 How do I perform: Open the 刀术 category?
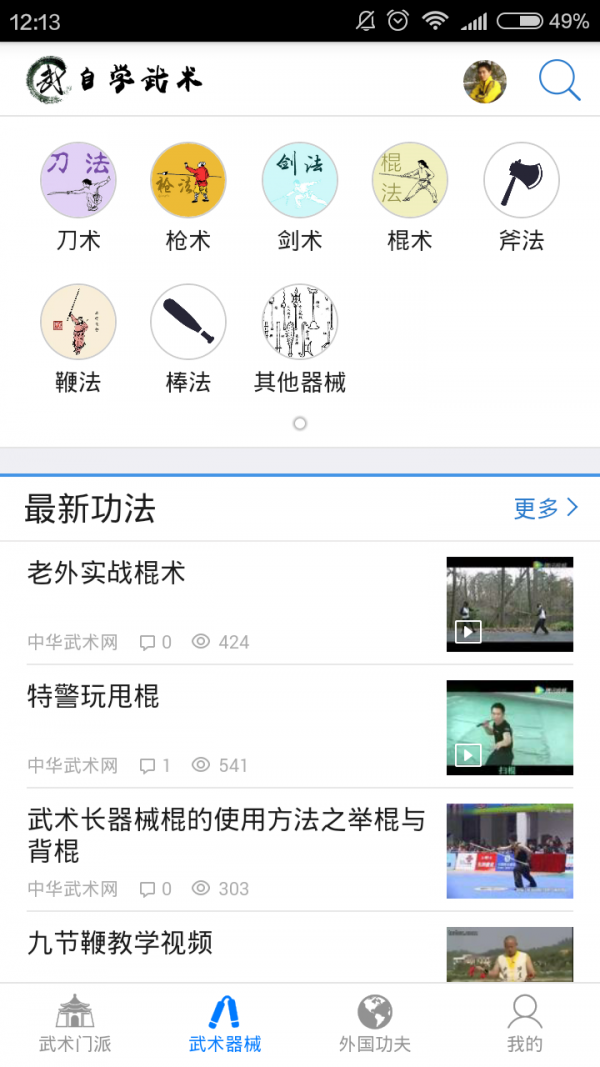78,196
